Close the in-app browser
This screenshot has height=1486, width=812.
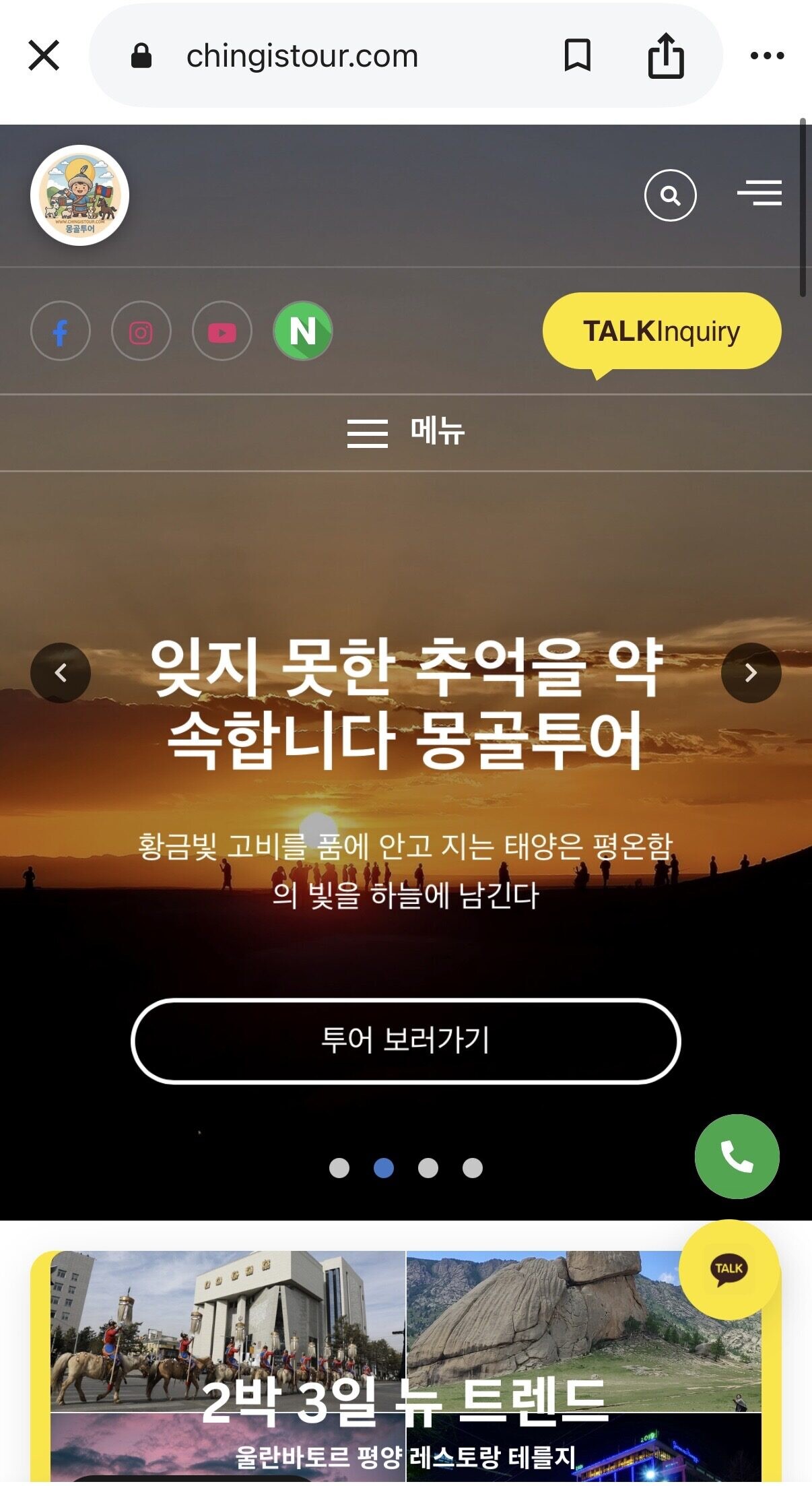pyautogui.click(x=44, y=55)
